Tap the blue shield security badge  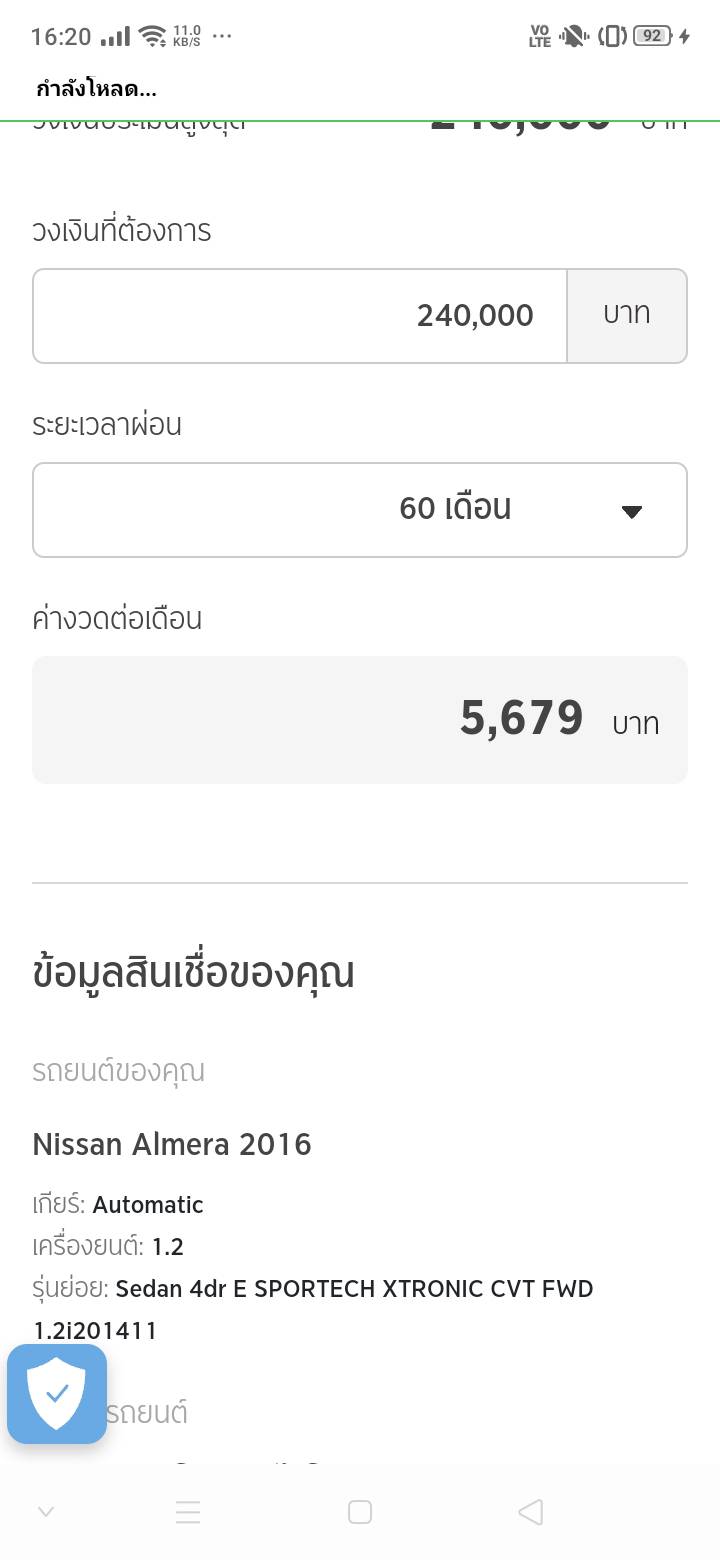coord(57,1394)
